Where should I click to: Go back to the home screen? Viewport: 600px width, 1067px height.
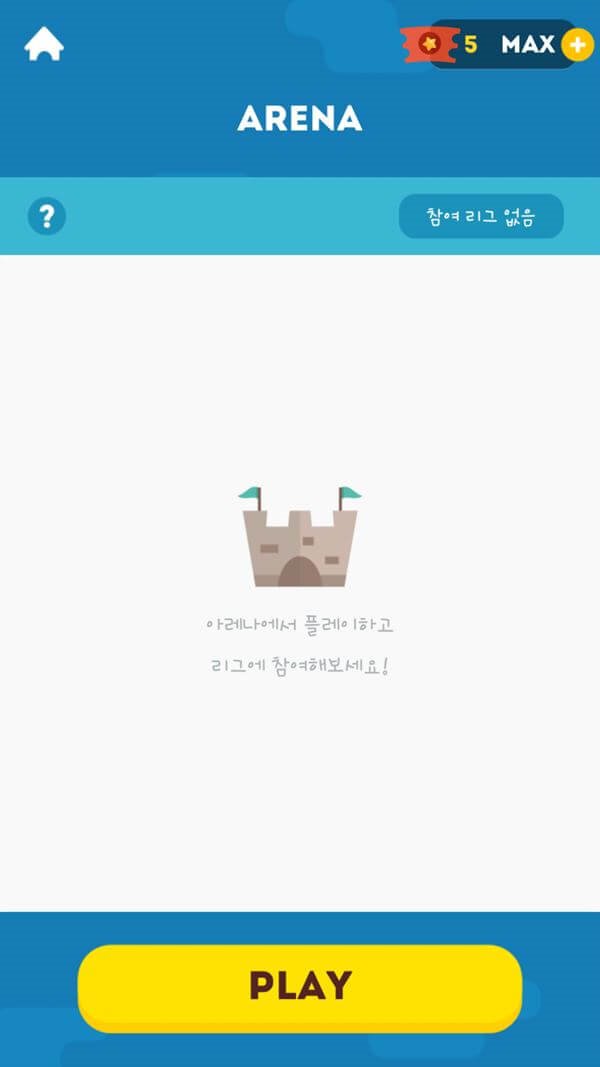point(44,44)
